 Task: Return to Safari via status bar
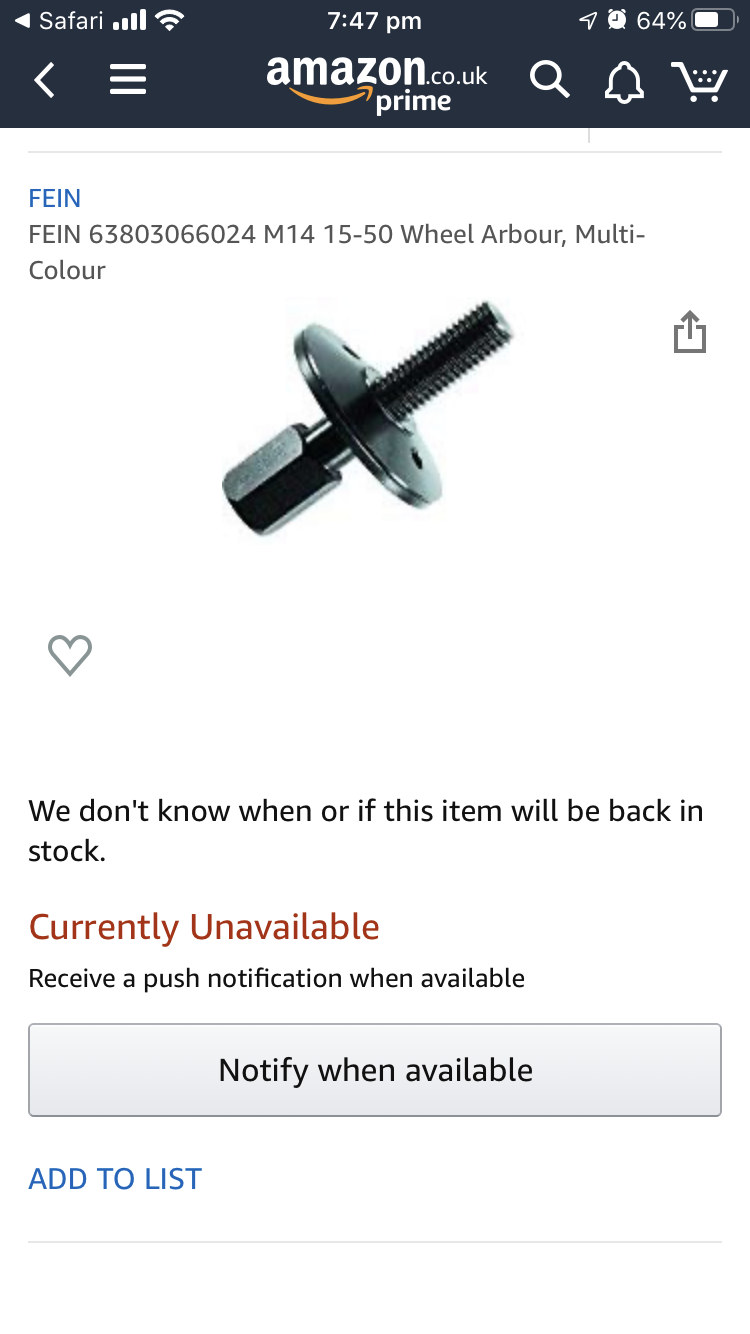[60, 20]
